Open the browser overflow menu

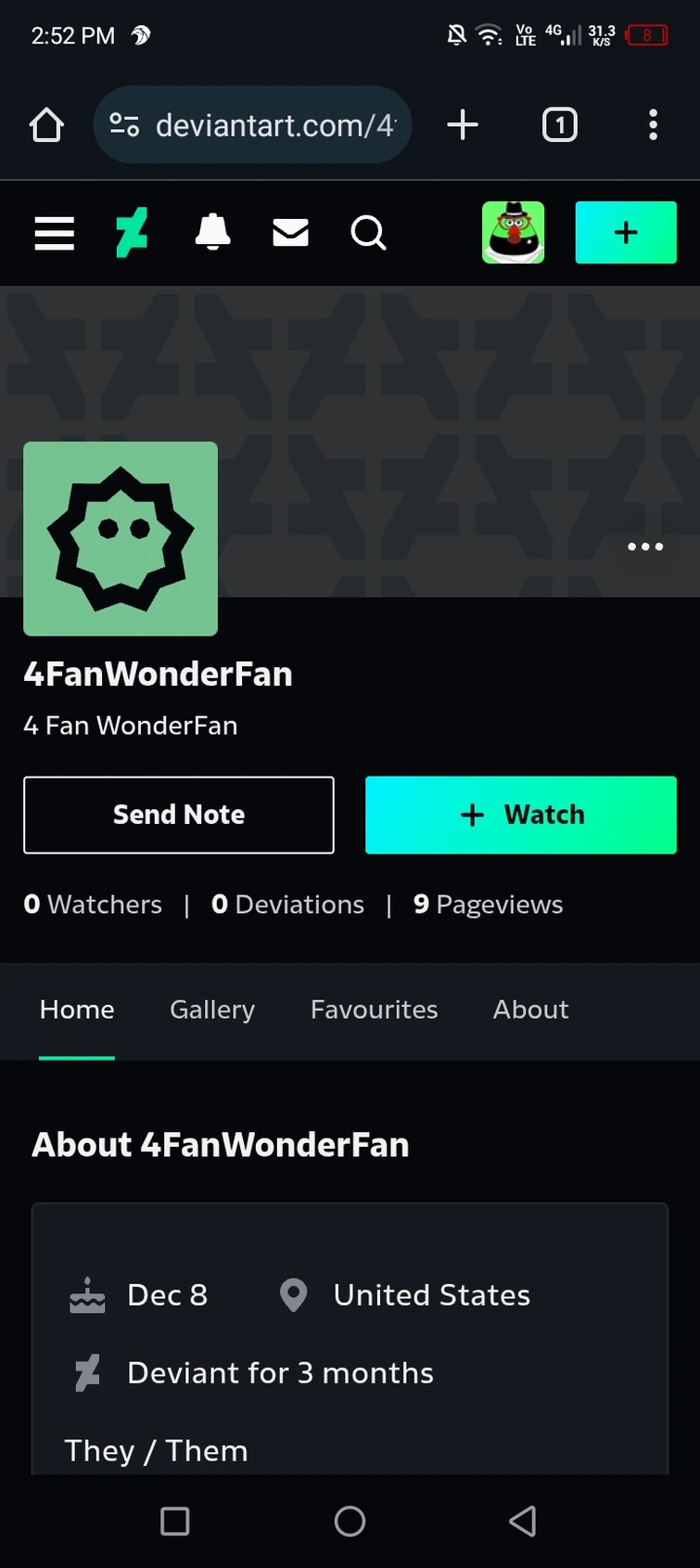click(654, 124)
